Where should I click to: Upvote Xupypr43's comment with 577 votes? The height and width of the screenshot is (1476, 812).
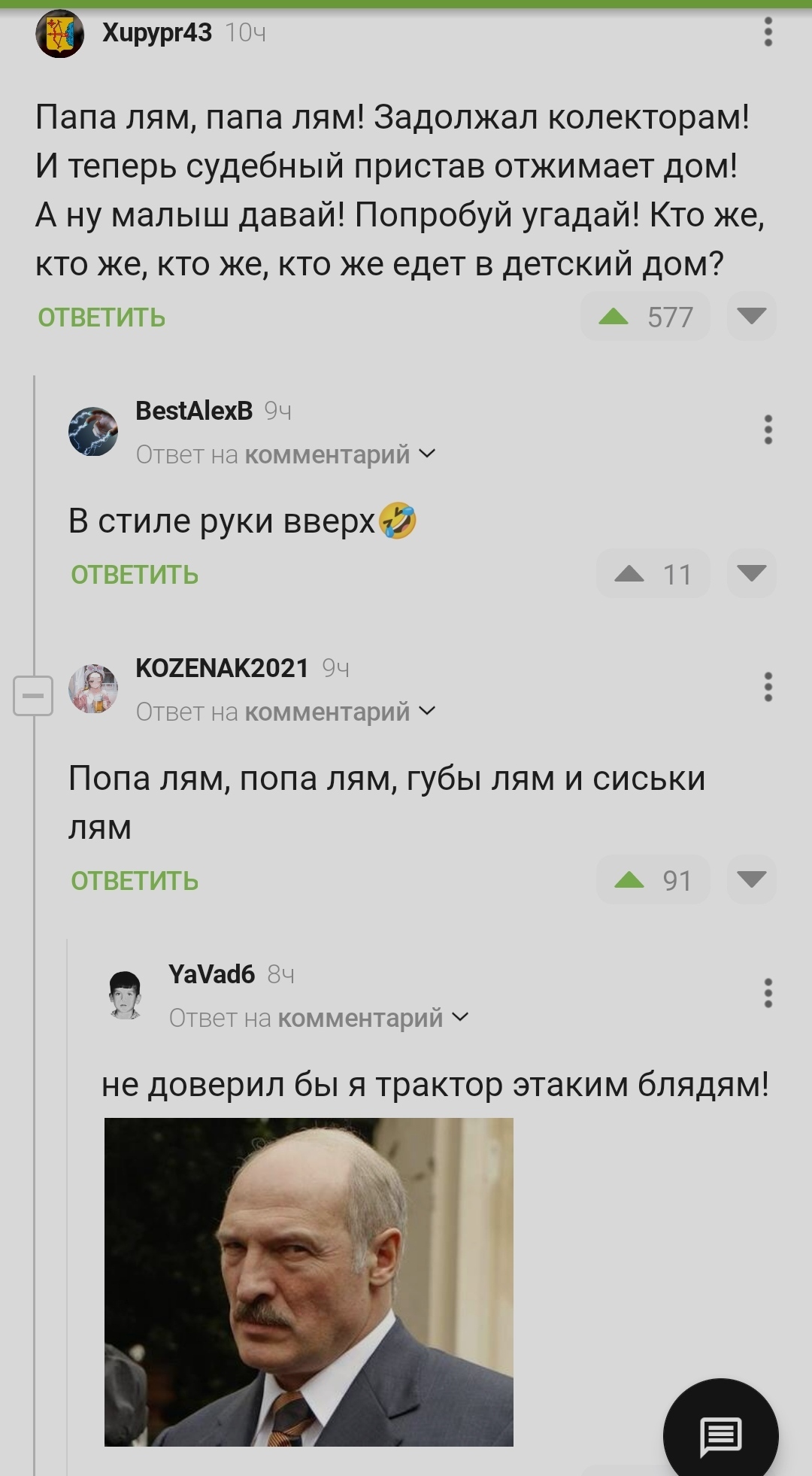pyautogui.click(x=614, y=317)
